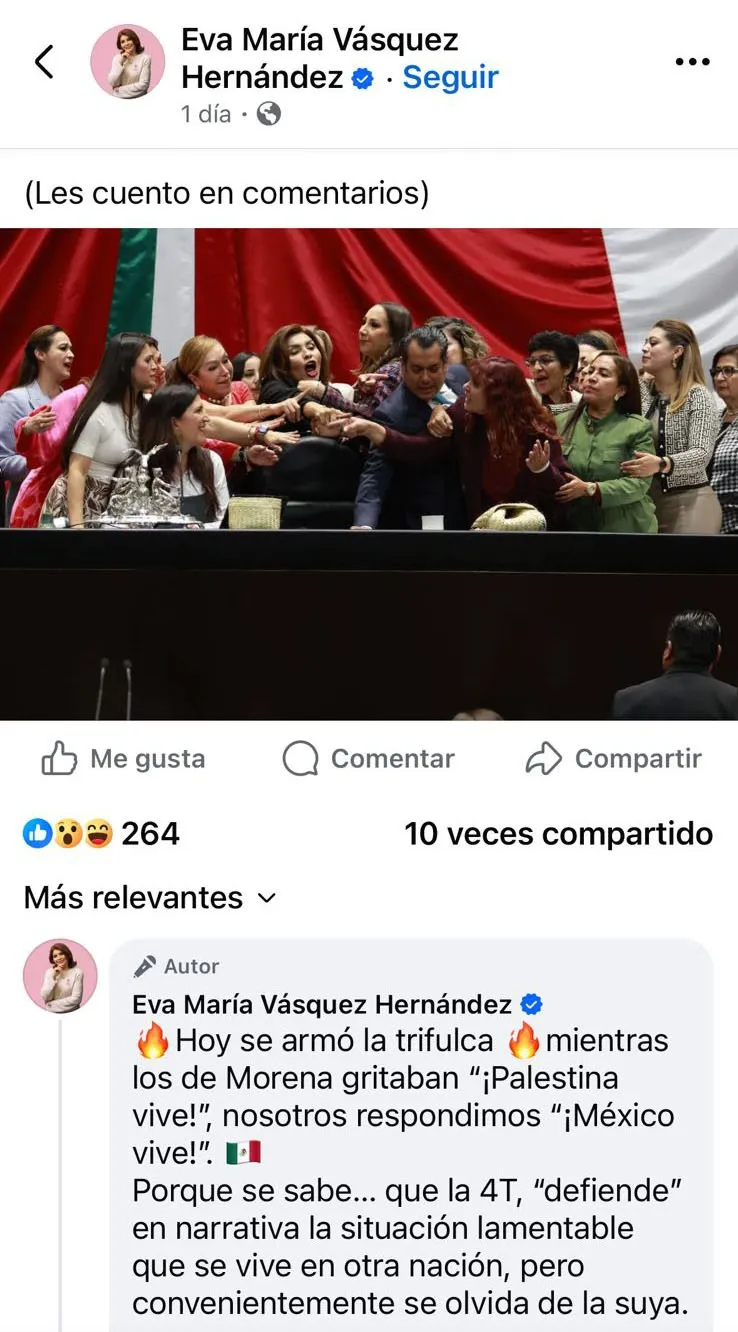Image resolution: width=738 pixels, height=1332 pixels.
Task: View the 264 reactions list
Action: point(102,834)
